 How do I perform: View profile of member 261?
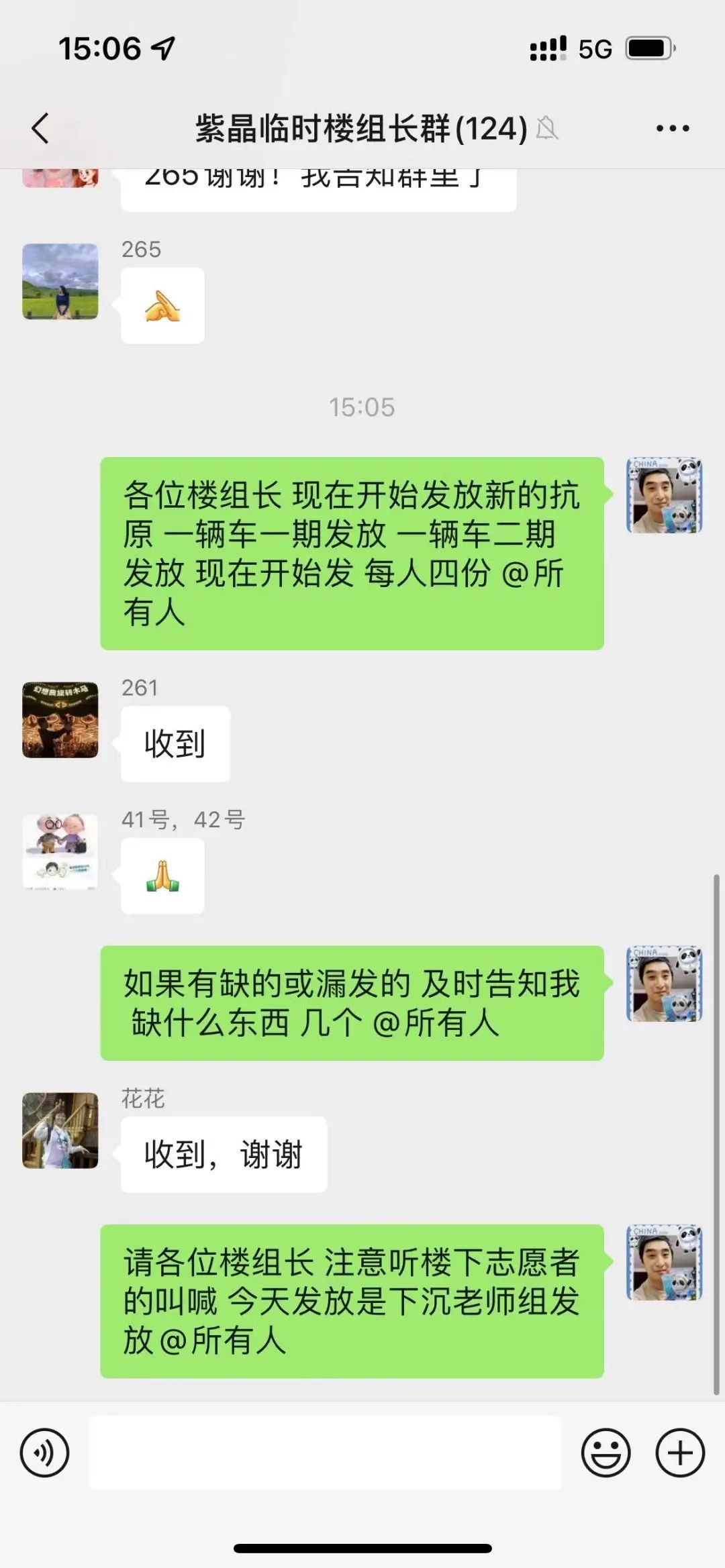point(60,720)
